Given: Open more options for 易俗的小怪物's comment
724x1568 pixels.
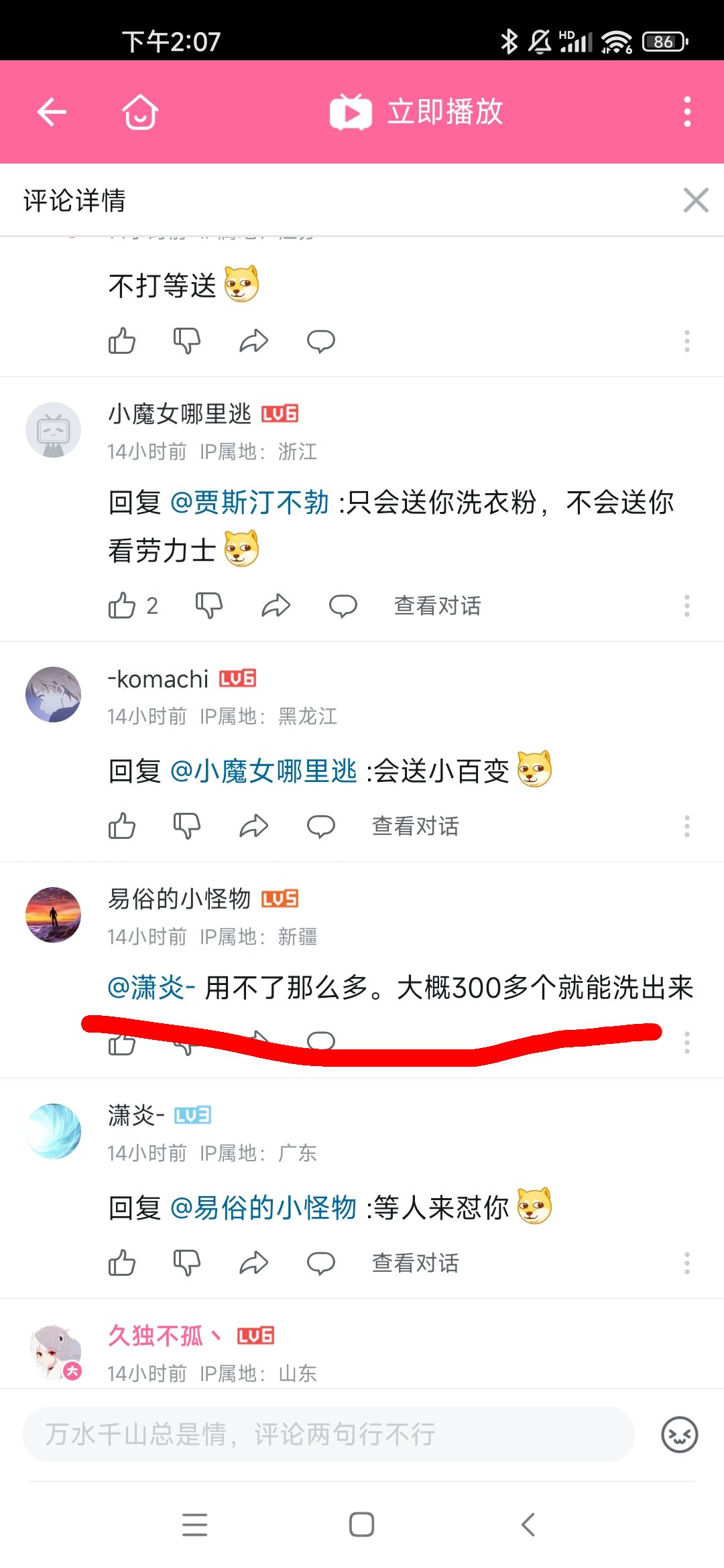Looking at the screenshot, I should tap(687, 1043).
